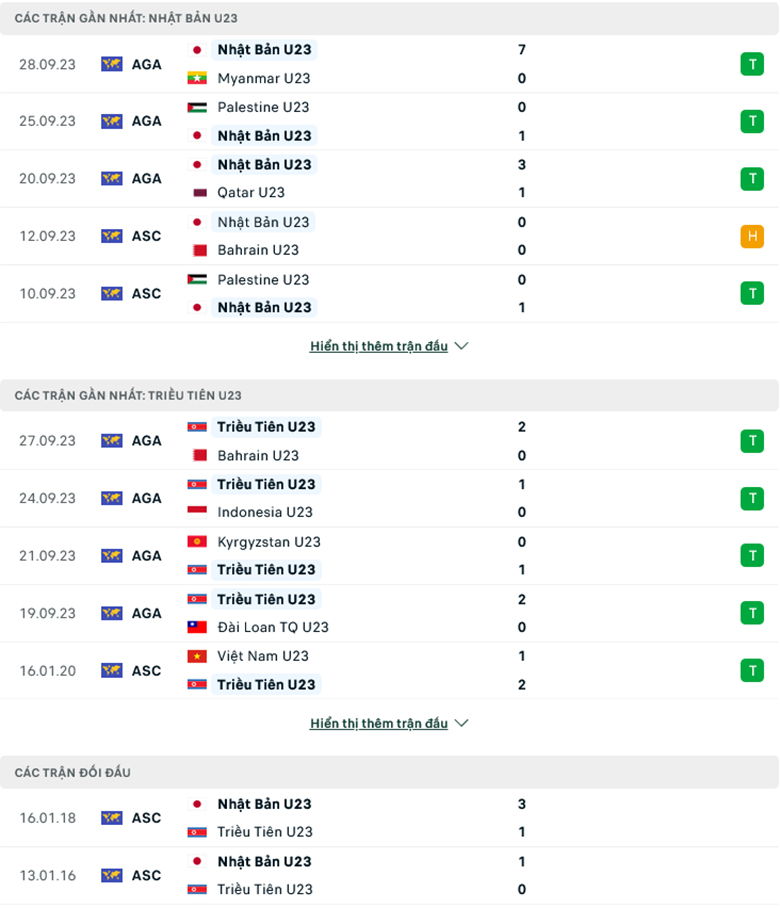780x908 pixels.
Task: Click the green T badge for 28.09.23 match
Action: pyautogui.click(x=752, y=64)
